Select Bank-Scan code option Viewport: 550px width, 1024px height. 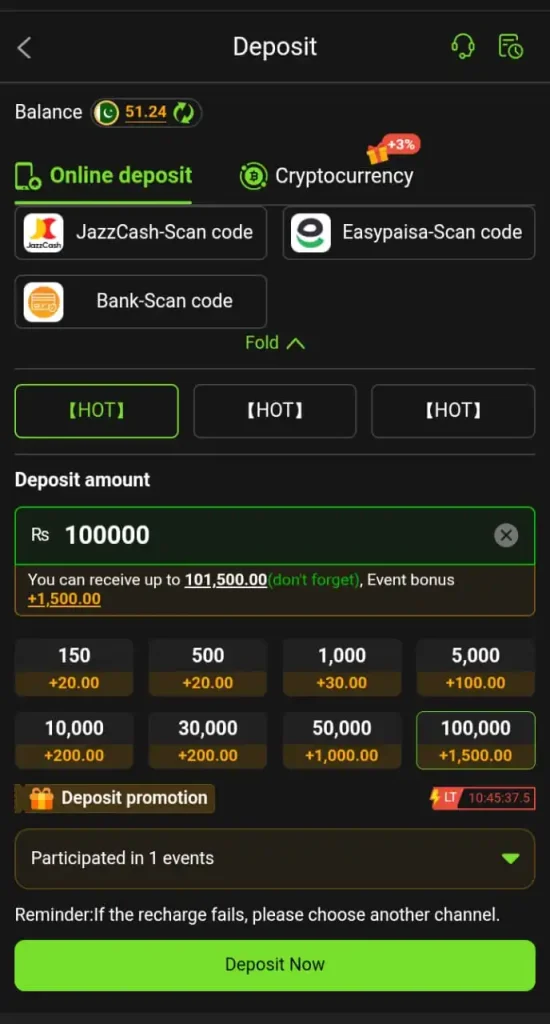point(140,301)
